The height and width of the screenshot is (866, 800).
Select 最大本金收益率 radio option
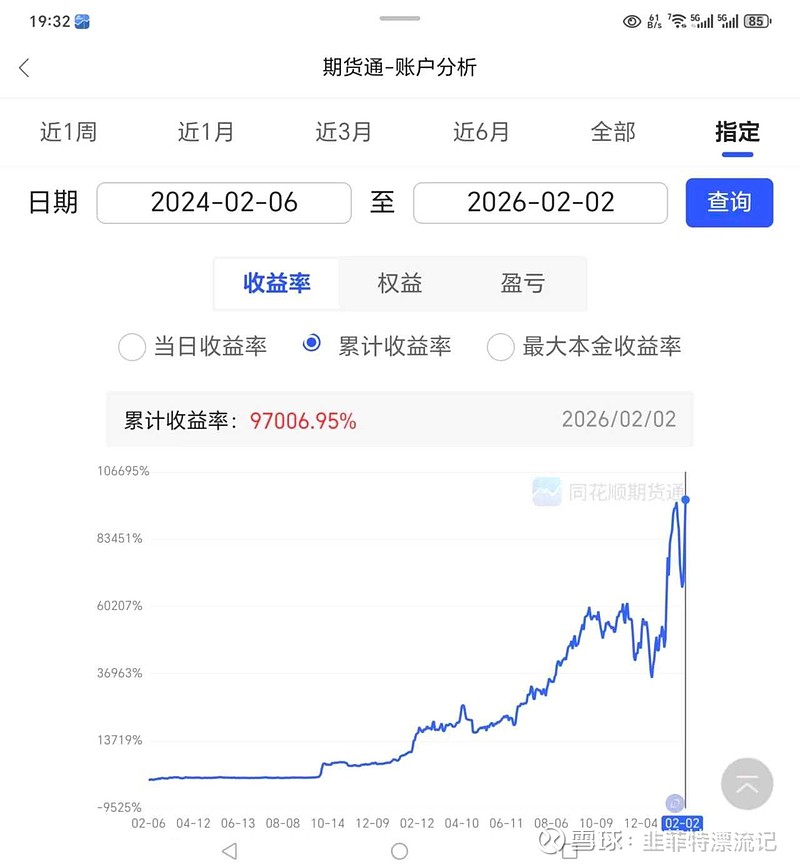pyautogui.click(x=500, y=347)
